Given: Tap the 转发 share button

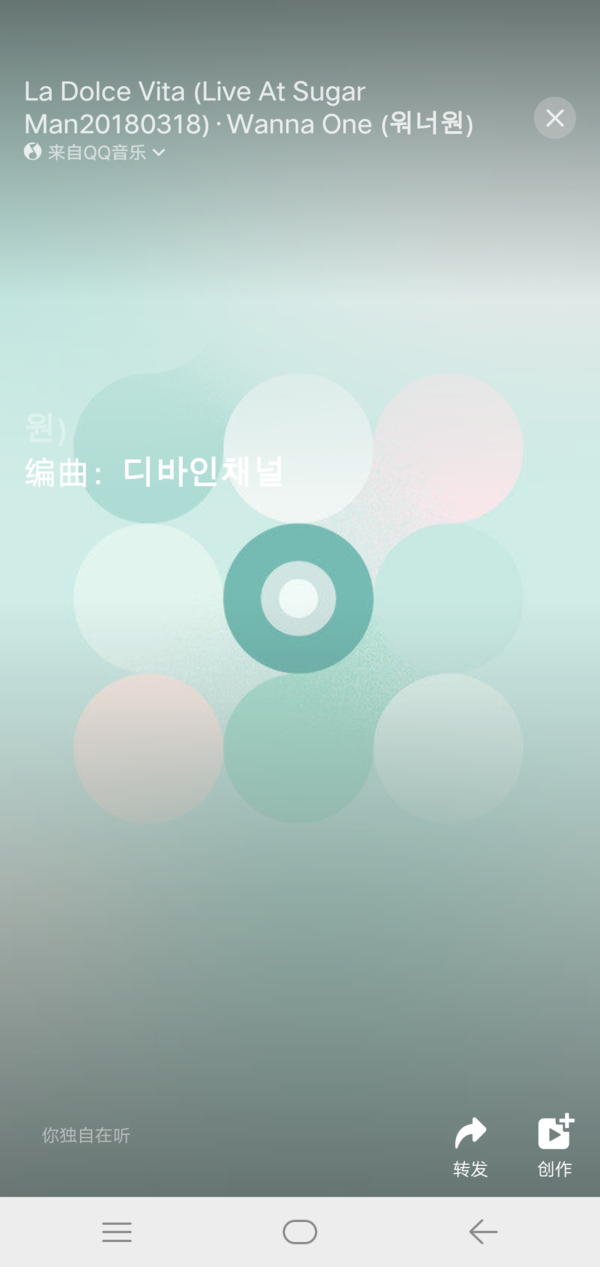Looking at the screenshot, I should pyautogui.click(x=470, y=1146).
